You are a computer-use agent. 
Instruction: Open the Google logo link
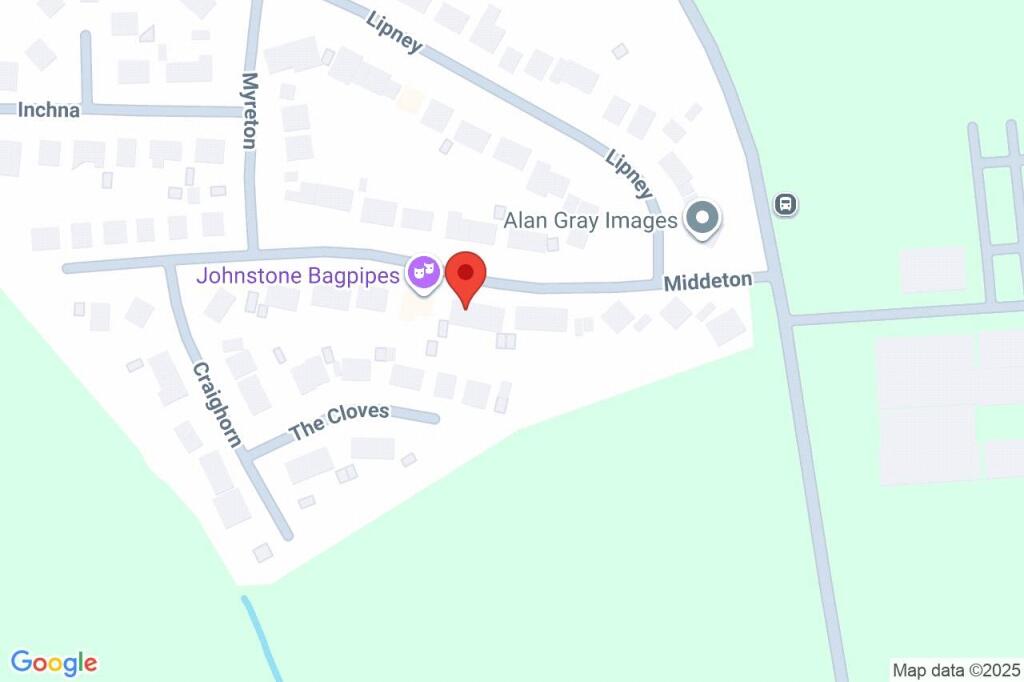point(54,662)
